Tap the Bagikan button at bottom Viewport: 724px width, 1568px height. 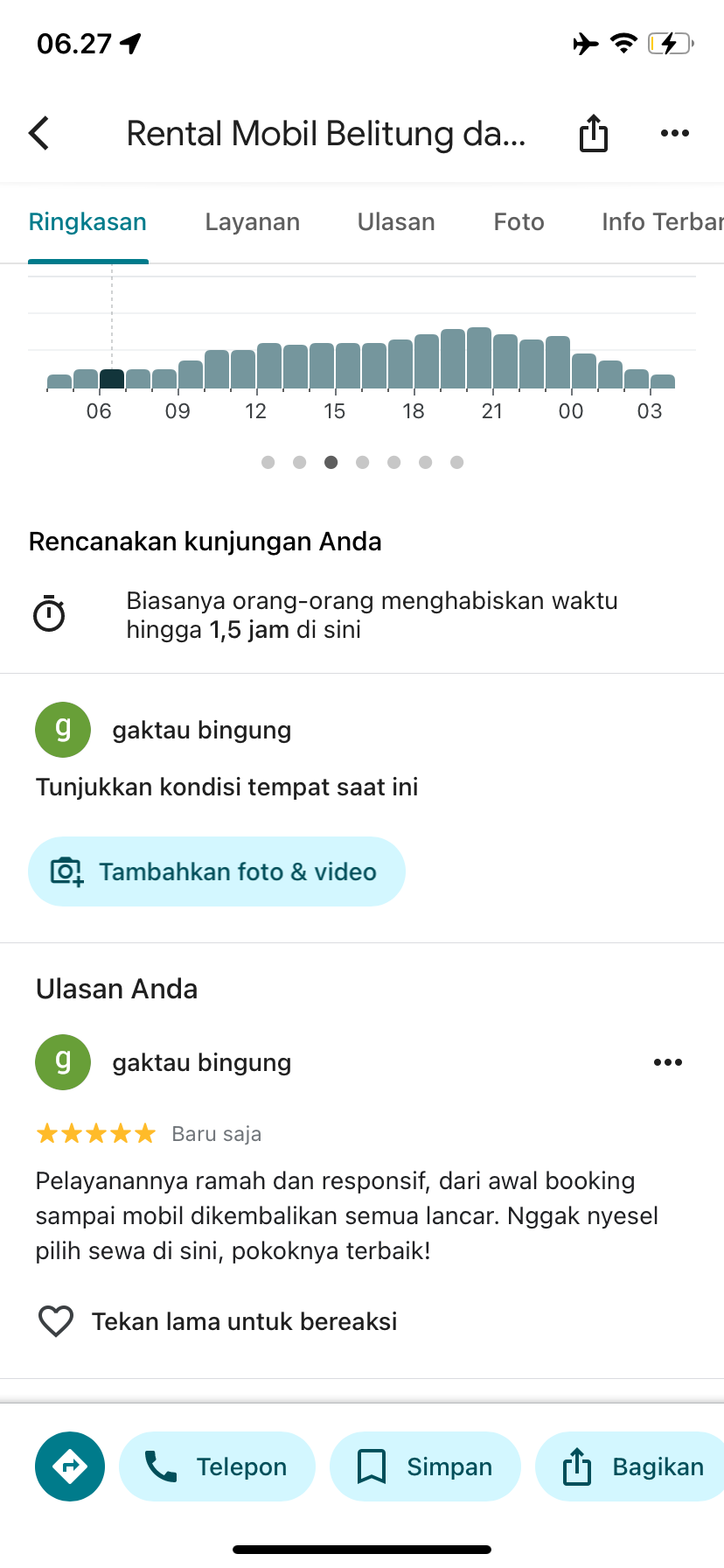(630, 1466)
